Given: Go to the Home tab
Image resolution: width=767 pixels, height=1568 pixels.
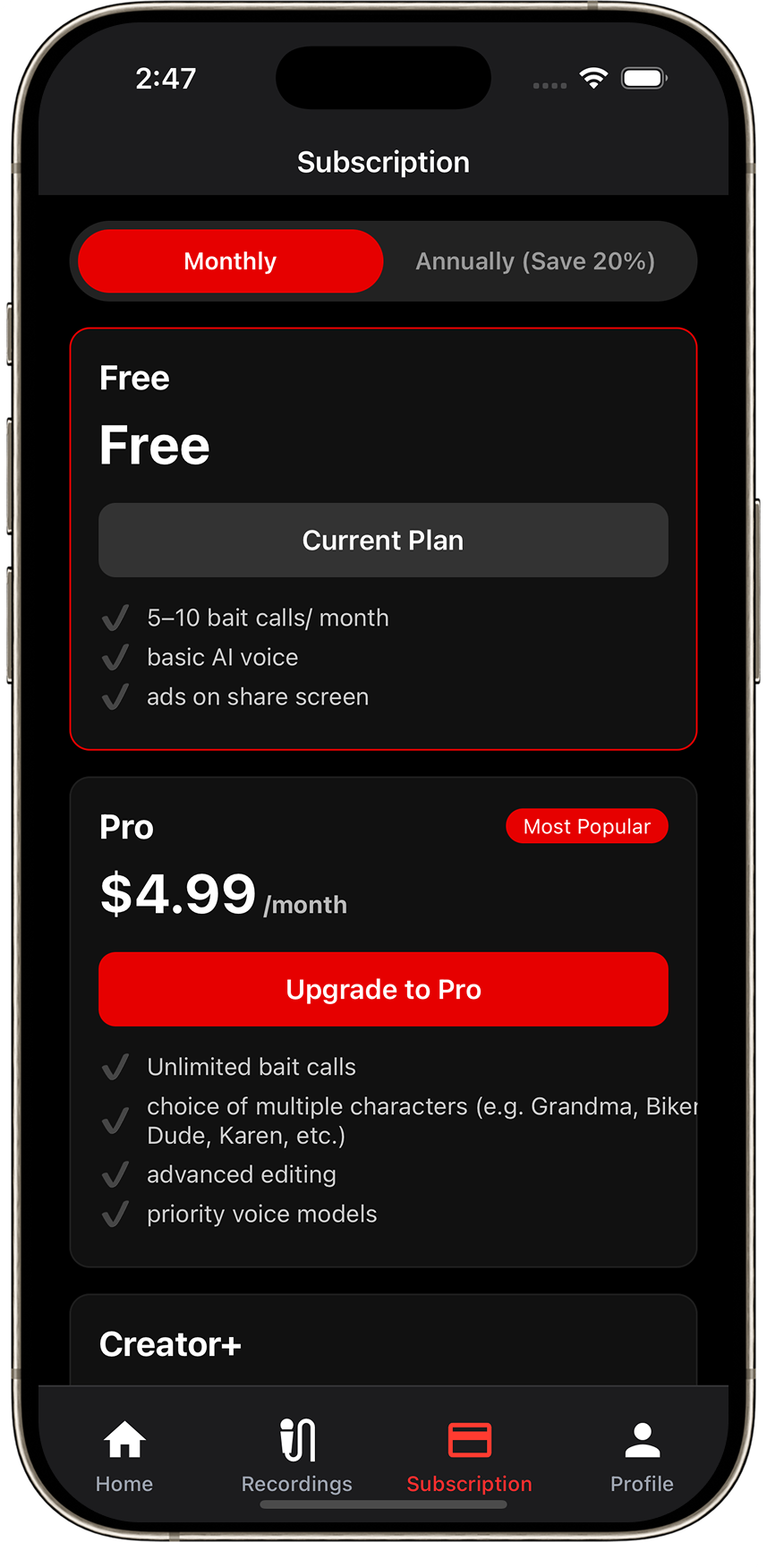Looking at the screenshot, I should click(x=124, y=1456).
